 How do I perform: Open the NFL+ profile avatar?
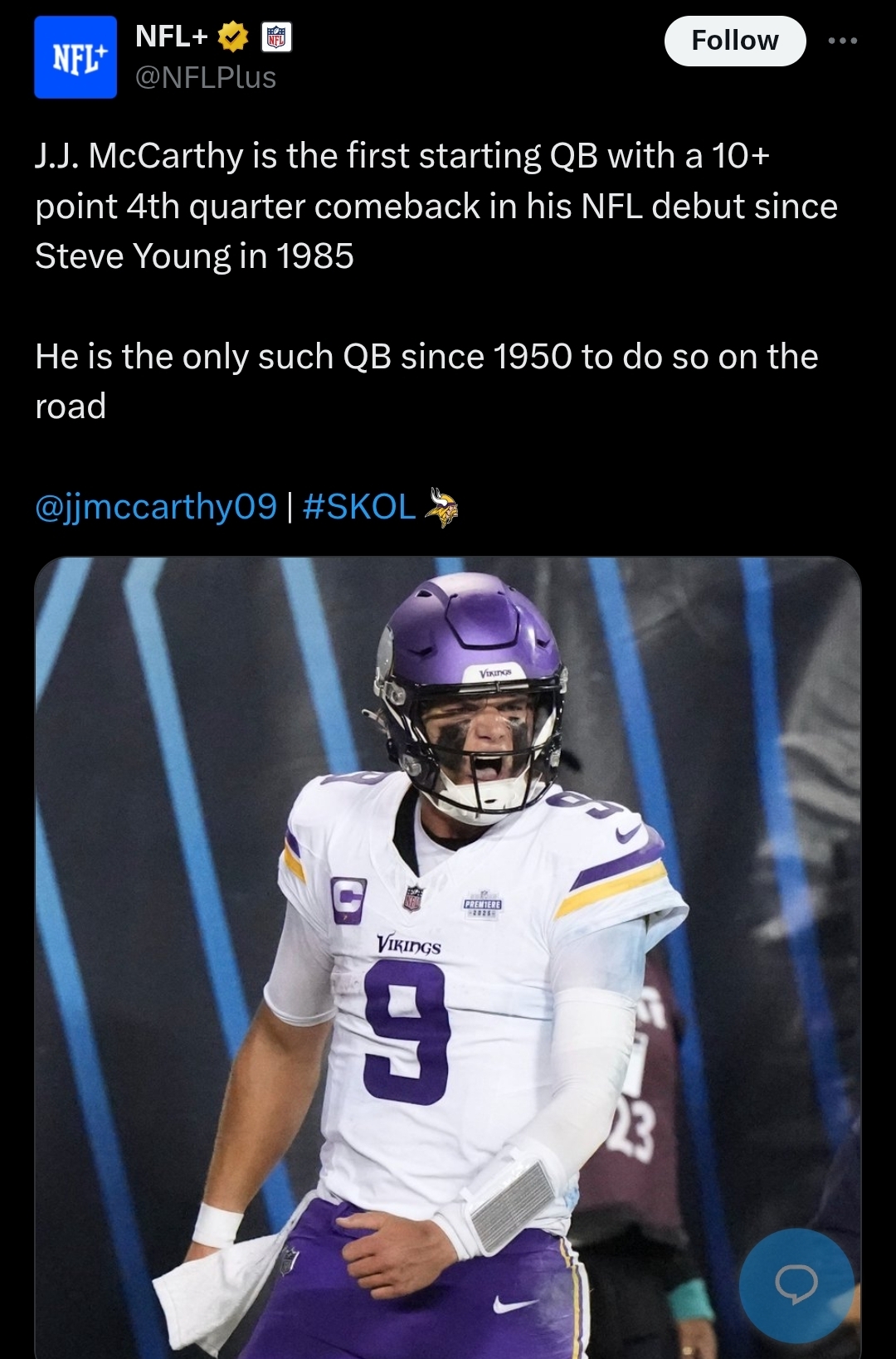click(75, 57)
